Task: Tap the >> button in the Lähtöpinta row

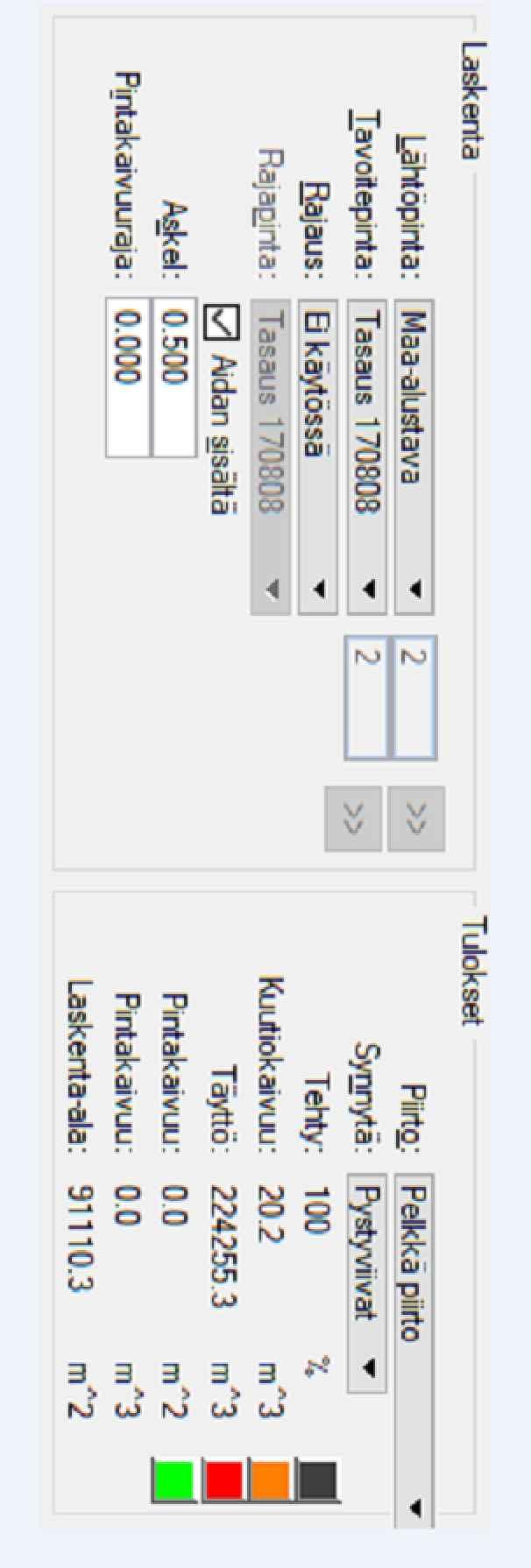Action: [x=416, y=818]
